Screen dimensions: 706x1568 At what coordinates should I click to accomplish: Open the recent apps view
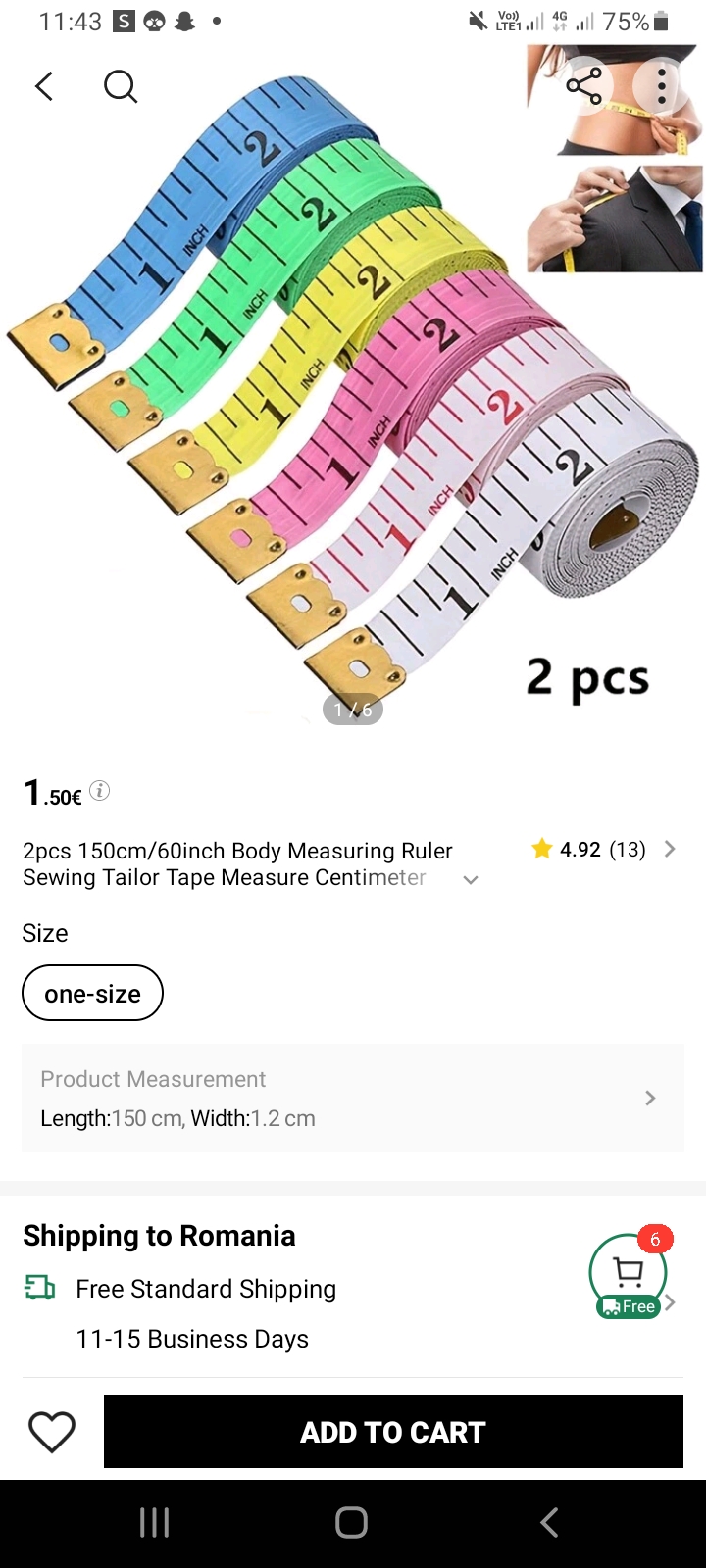tap(154, 1522)
